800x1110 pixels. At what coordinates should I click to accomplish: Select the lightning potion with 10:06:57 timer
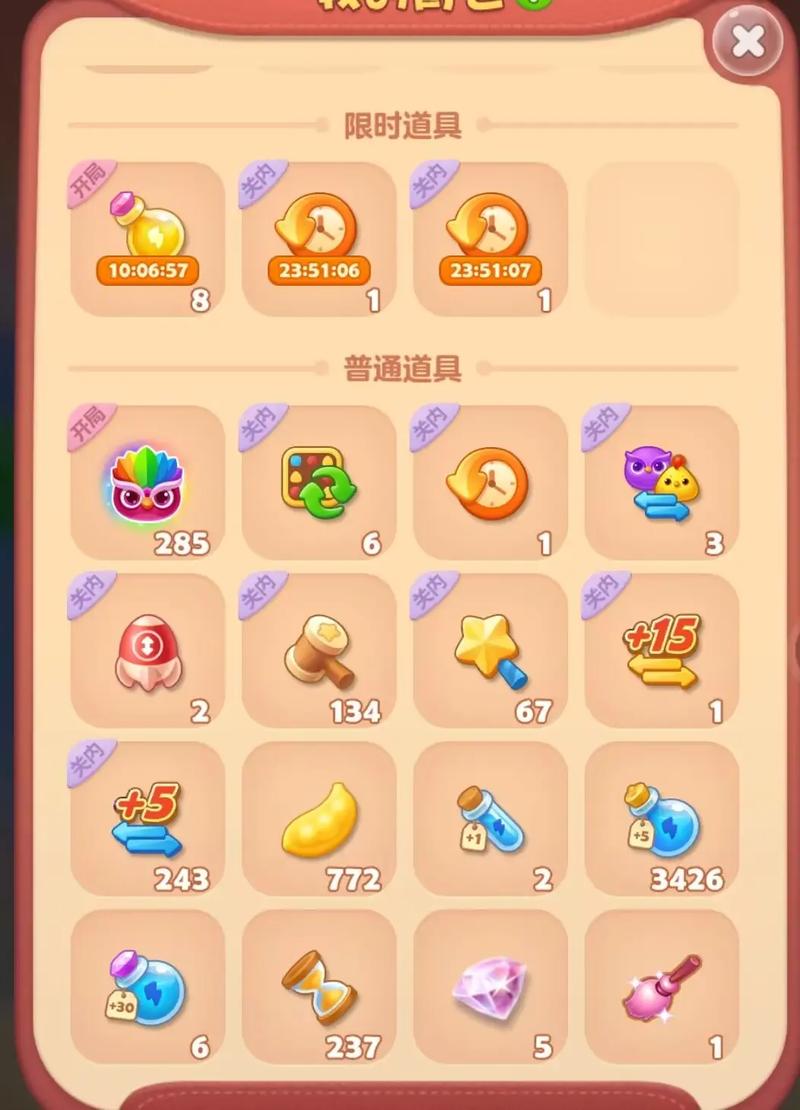pyautogui.click(x=146, y=235)
